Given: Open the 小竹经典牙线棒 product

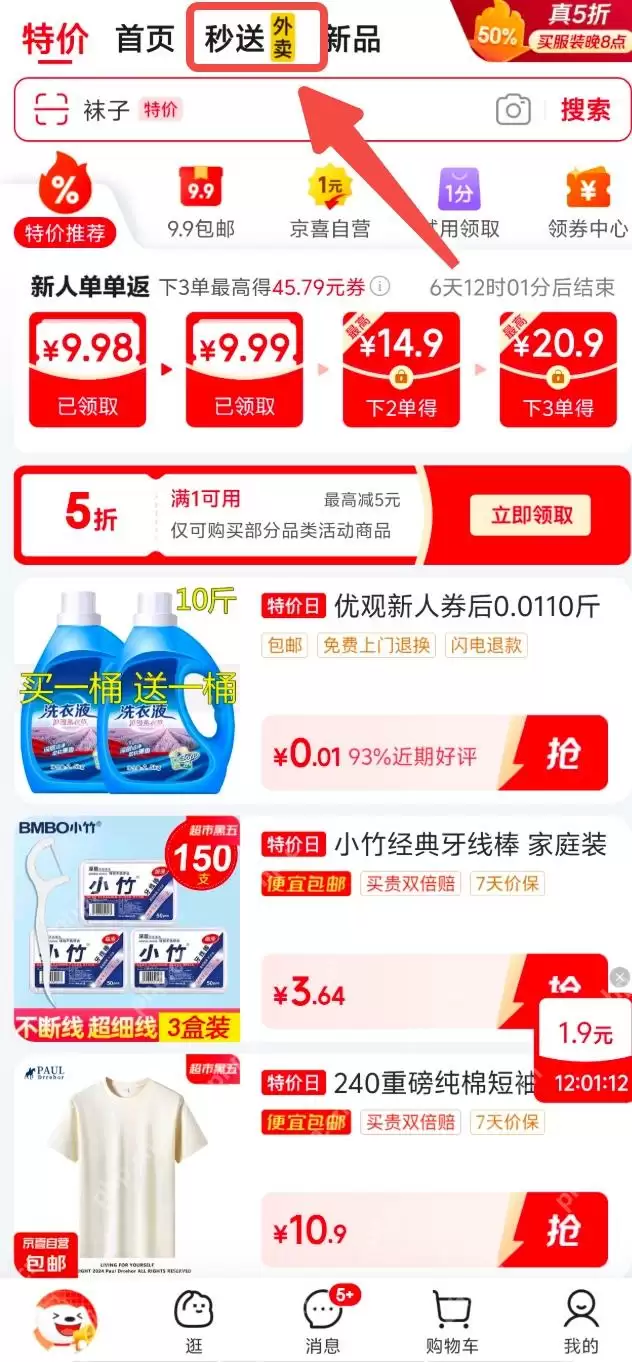Looking at the screenshot, I should coord(470,845).
